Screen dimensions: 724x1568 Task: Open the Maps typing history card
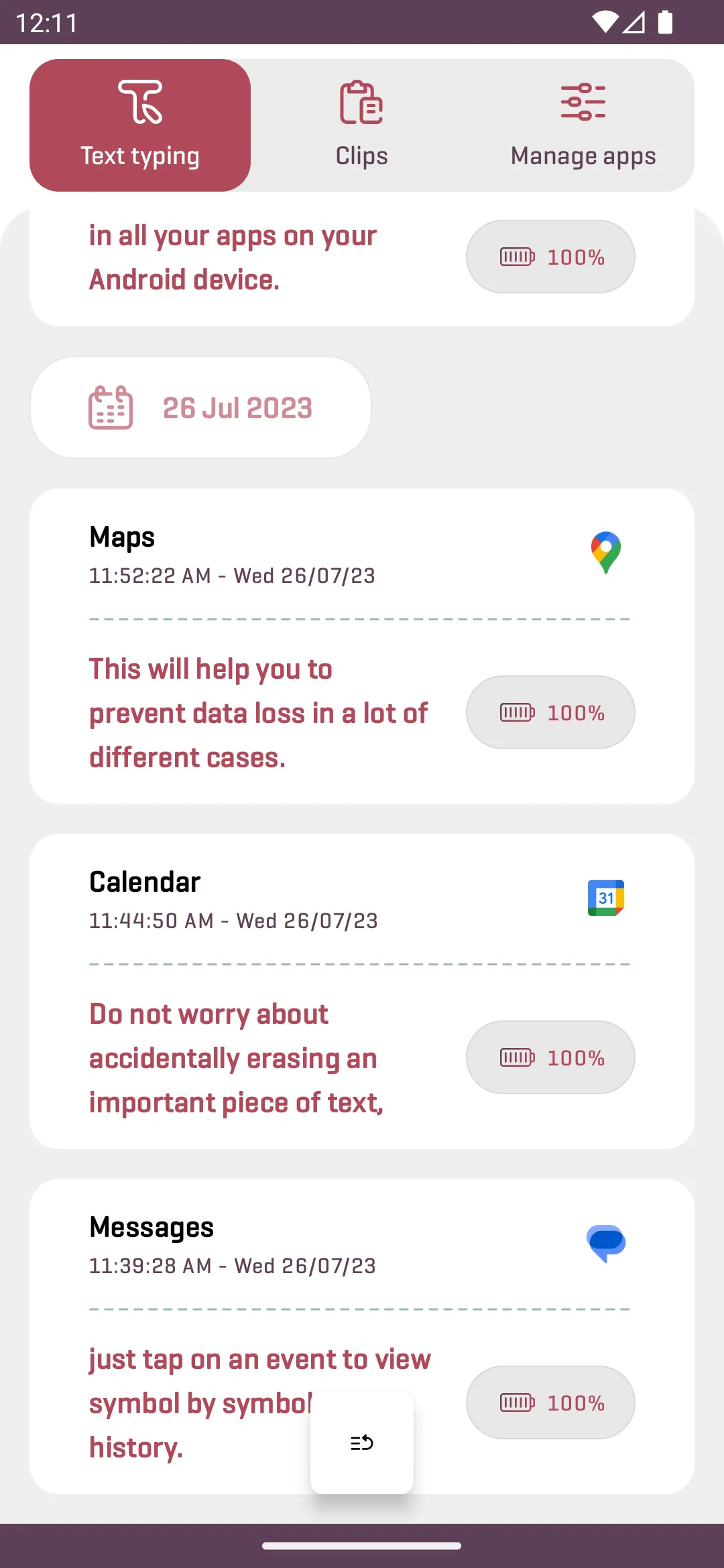[268, 556]
